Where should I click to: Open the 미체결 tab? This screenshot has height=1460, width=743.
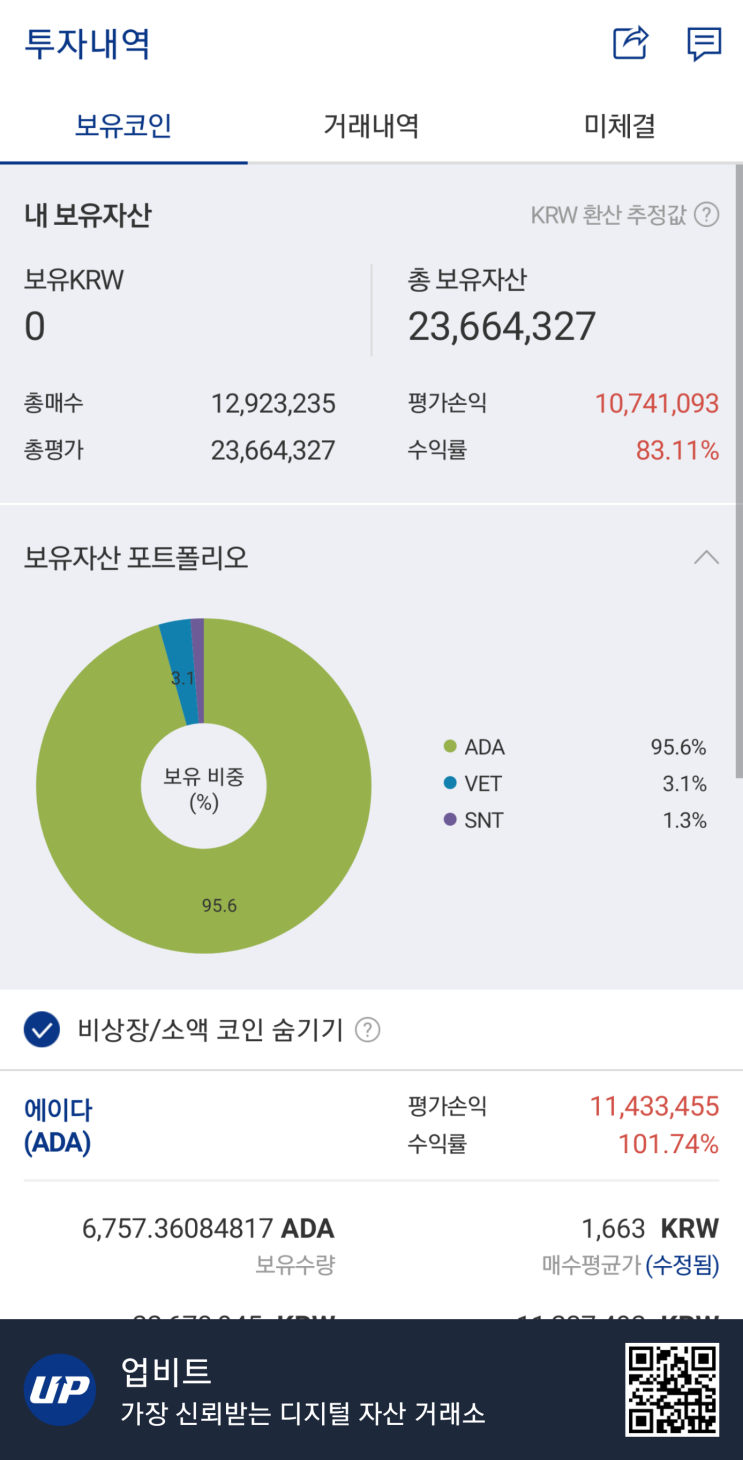click(618, 124)
